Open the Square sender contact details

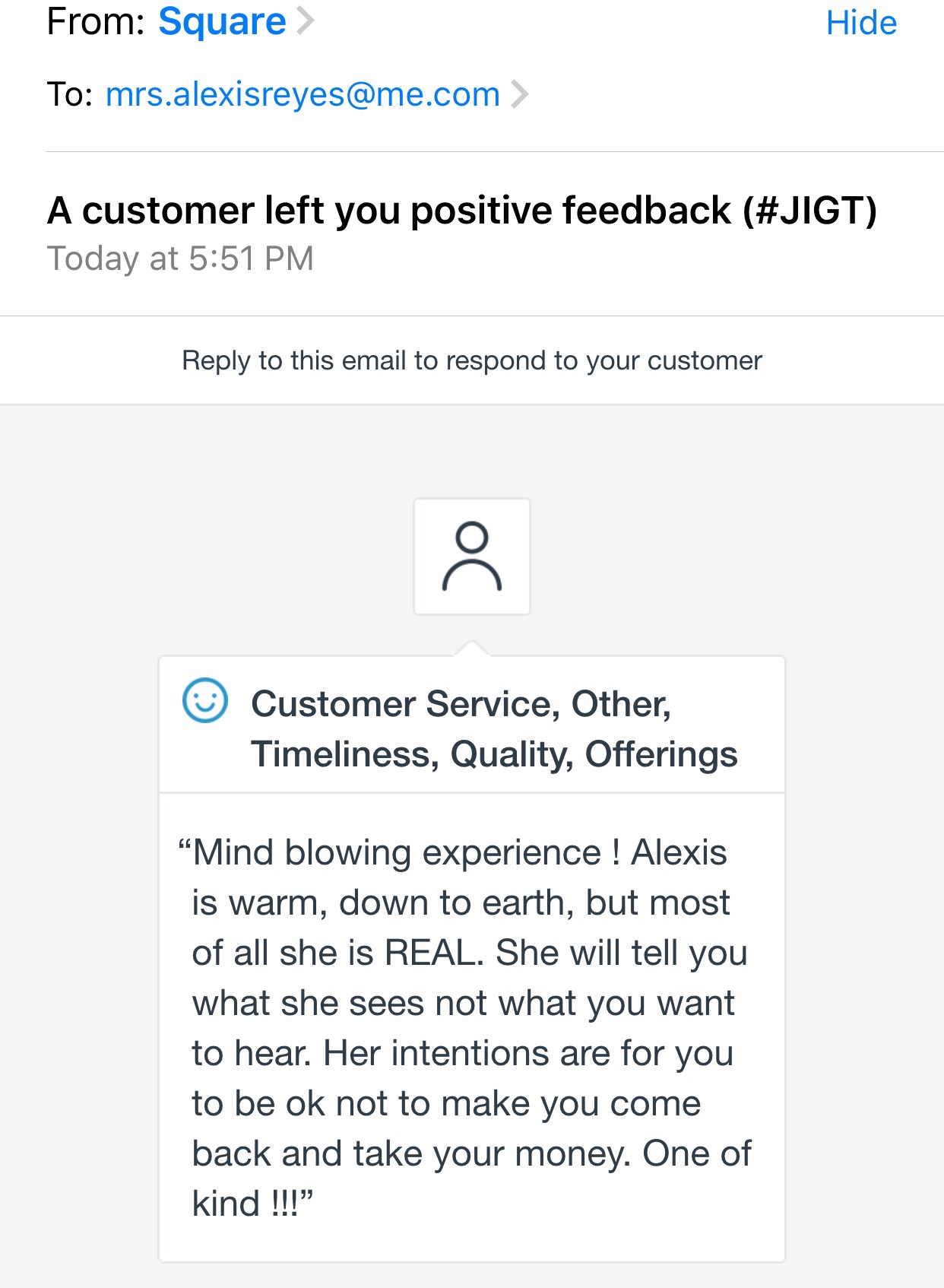click(222, 21)
